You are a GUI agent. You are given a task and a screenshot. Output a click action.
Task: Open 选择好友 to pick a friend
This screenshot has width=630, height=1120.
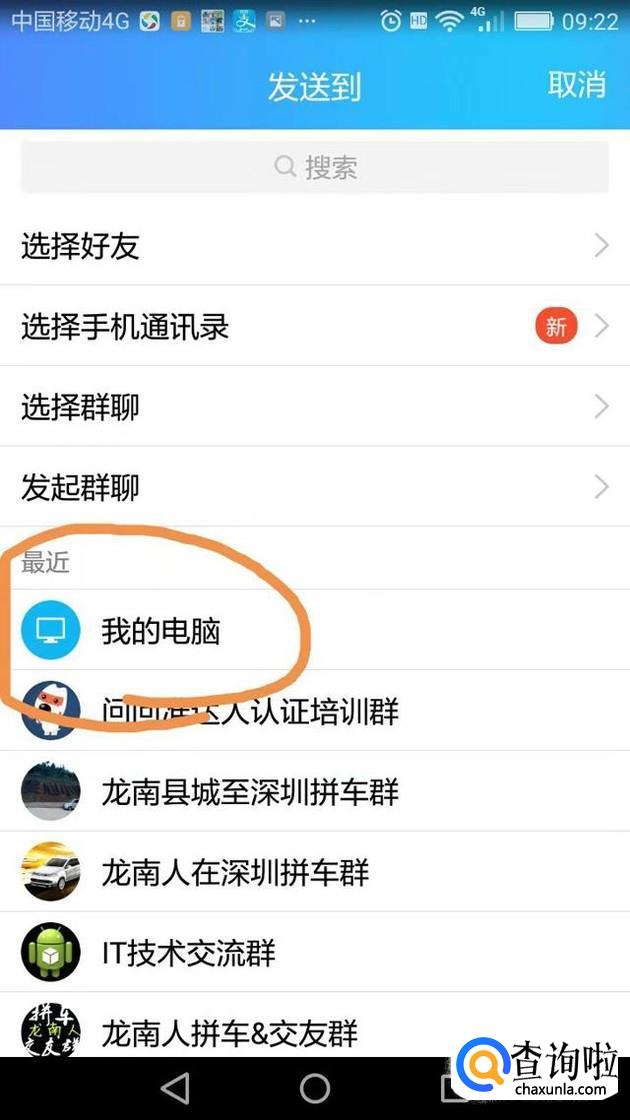coord(315,246)
